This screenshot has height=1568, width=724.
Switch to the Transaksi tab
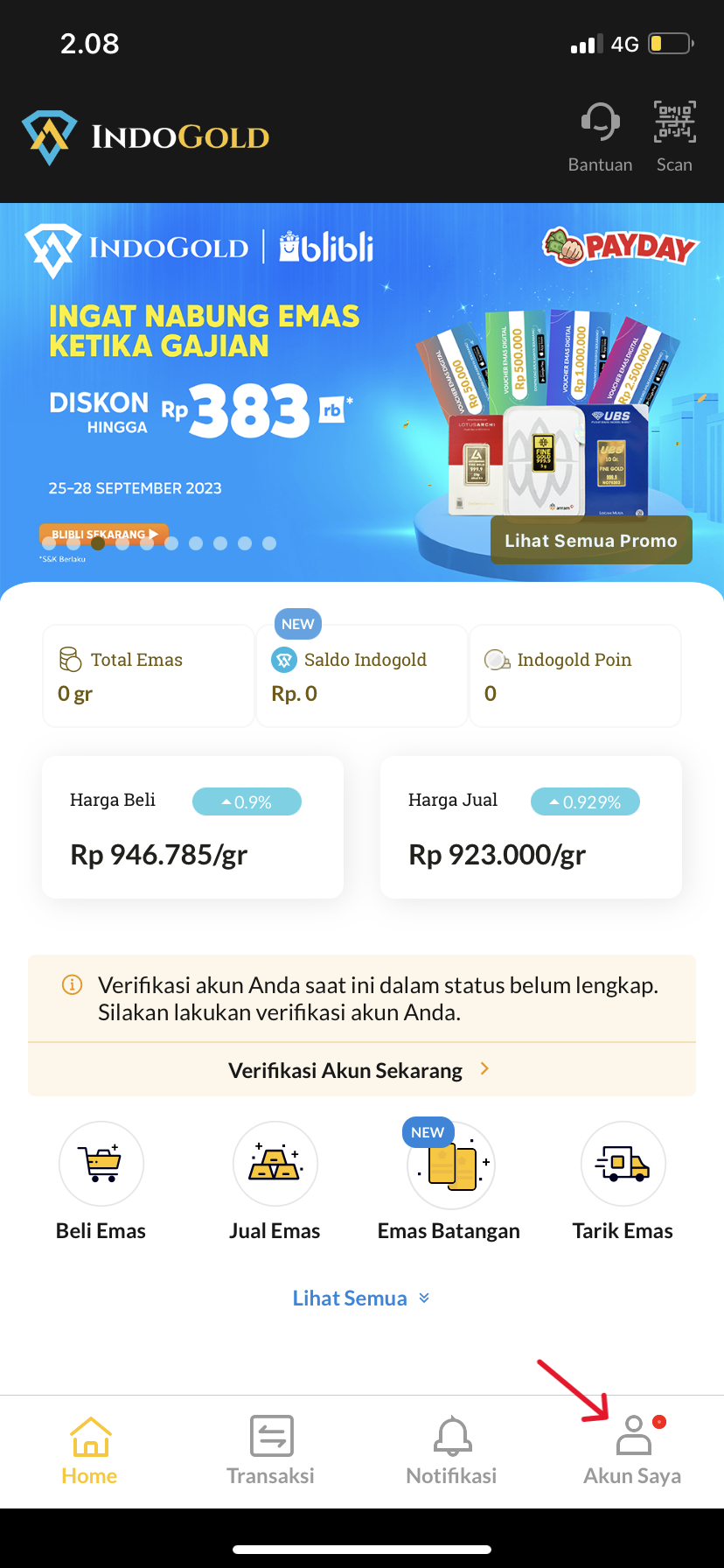pyautogui.click(x=271, y=1451)
